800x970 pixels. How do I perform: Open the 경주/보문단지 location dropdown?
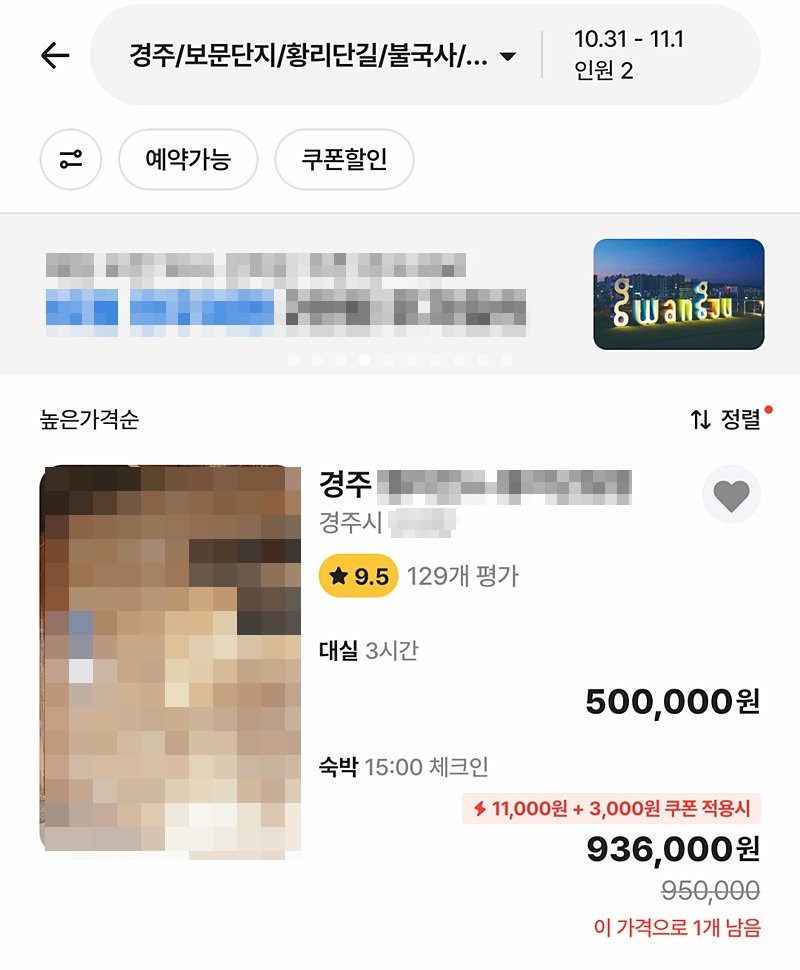tap(322, 56)
